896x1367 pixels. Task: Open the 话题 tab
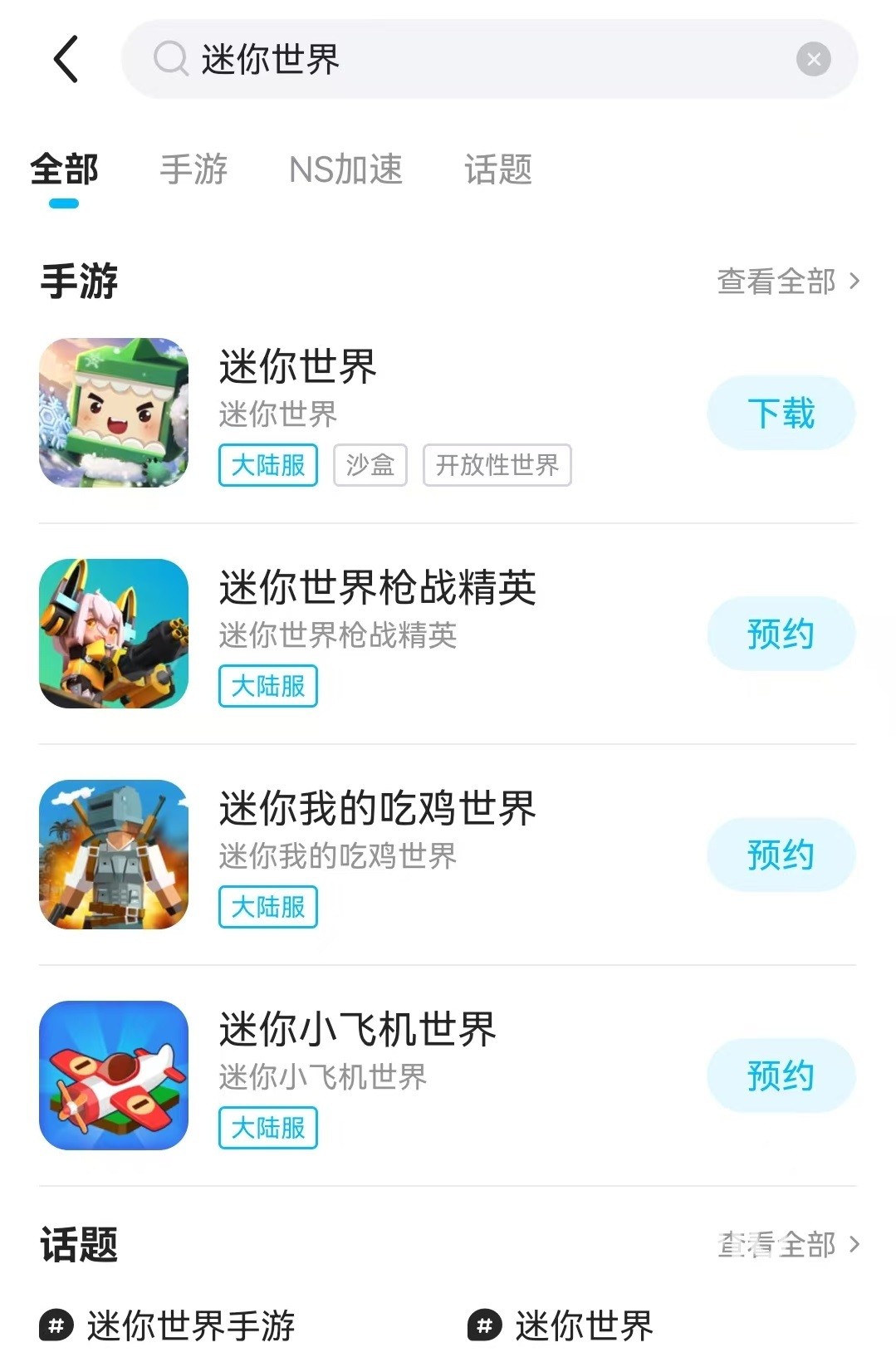(498, 170)
